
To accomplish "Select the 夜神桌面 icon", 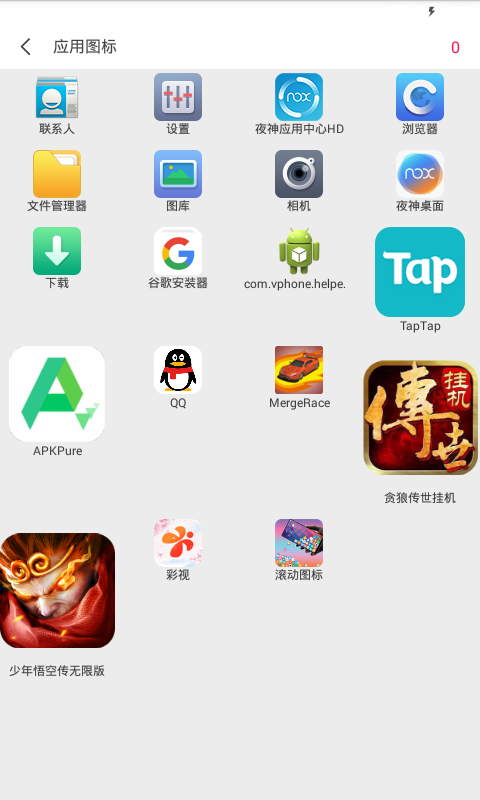I will click(420, 174).
